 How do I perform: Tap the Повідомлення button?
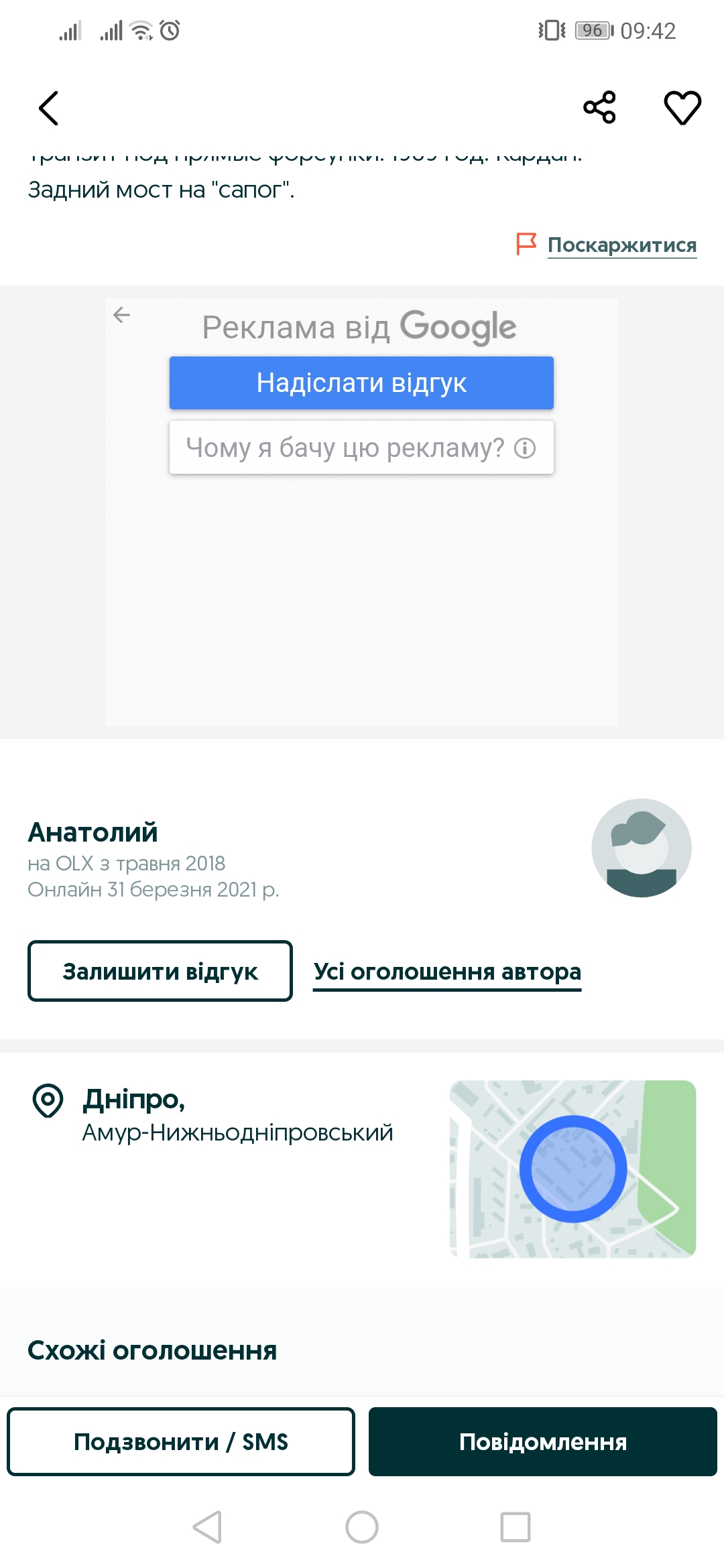(x=543, y=1441)
